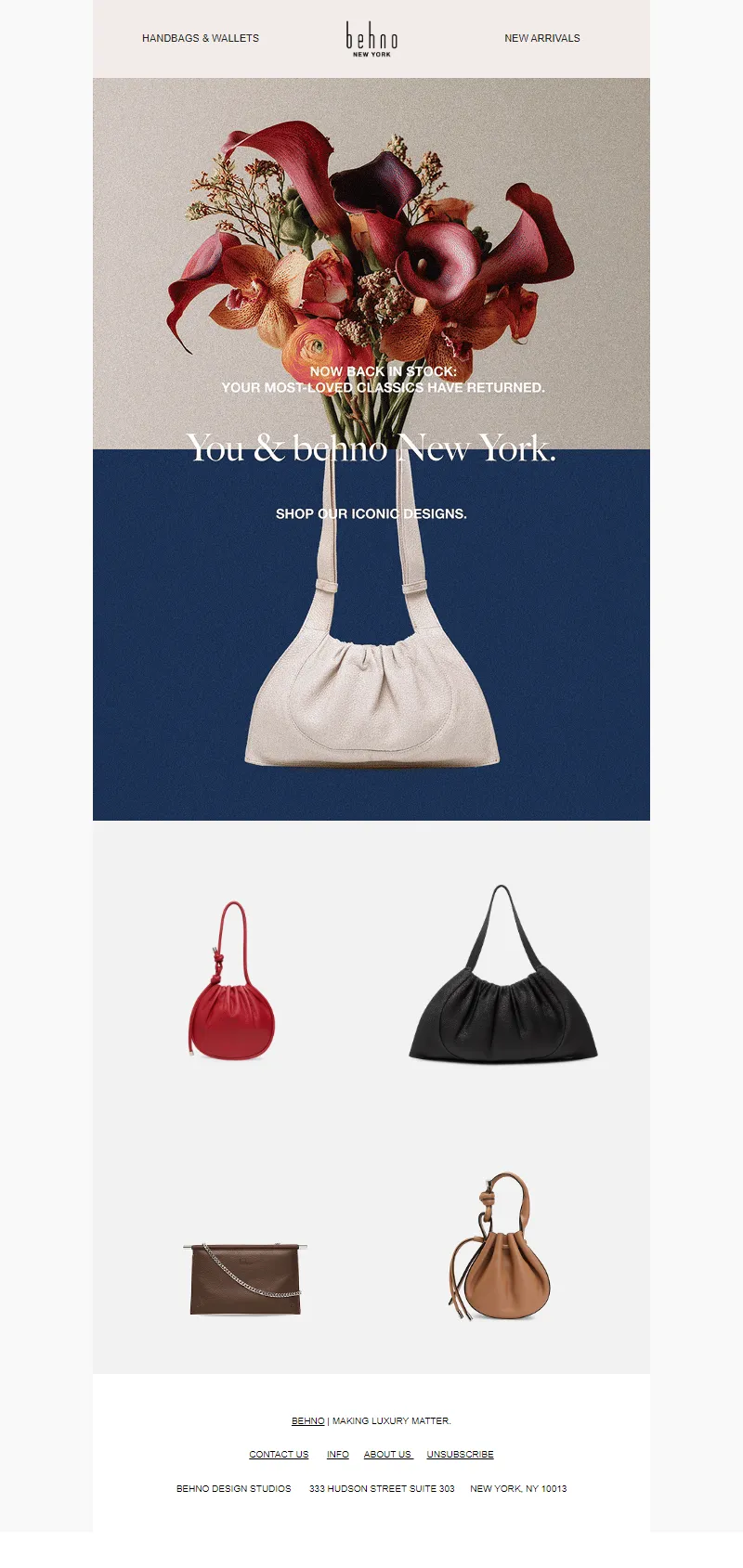The height and width of the screenshot is (1568, 743).
Task: Unsubscribe from this mailing list
Action: pos(460,1455)
